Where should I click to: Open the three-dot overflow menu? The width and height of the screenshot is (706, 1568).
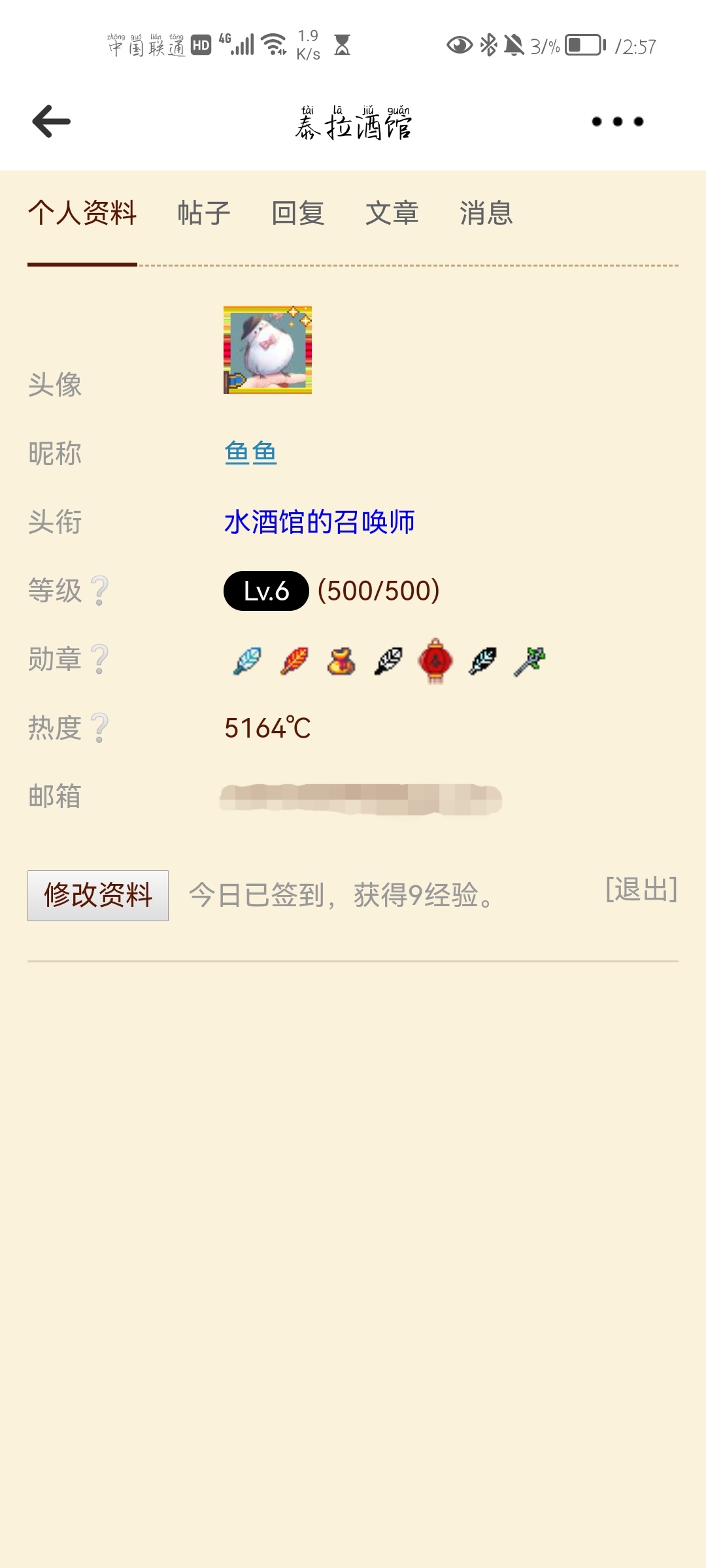pos(617,122)
